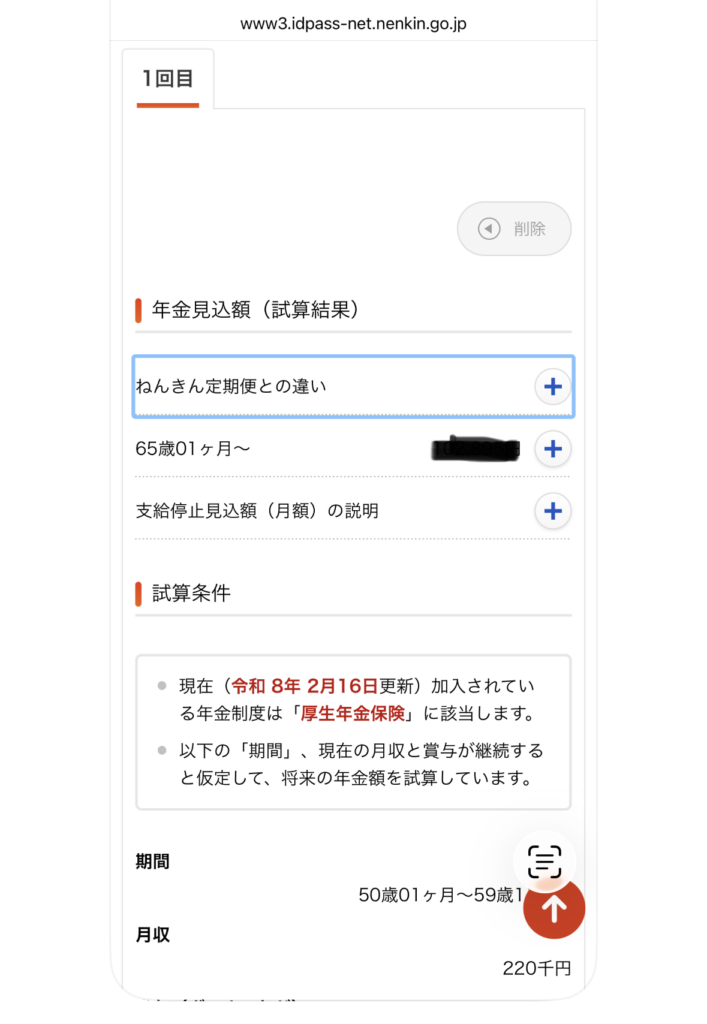The image size is (707, 1024).
Task: Tap the www3.idpass-net.nenkin.go.jp address bar
Action: [352, 23]
